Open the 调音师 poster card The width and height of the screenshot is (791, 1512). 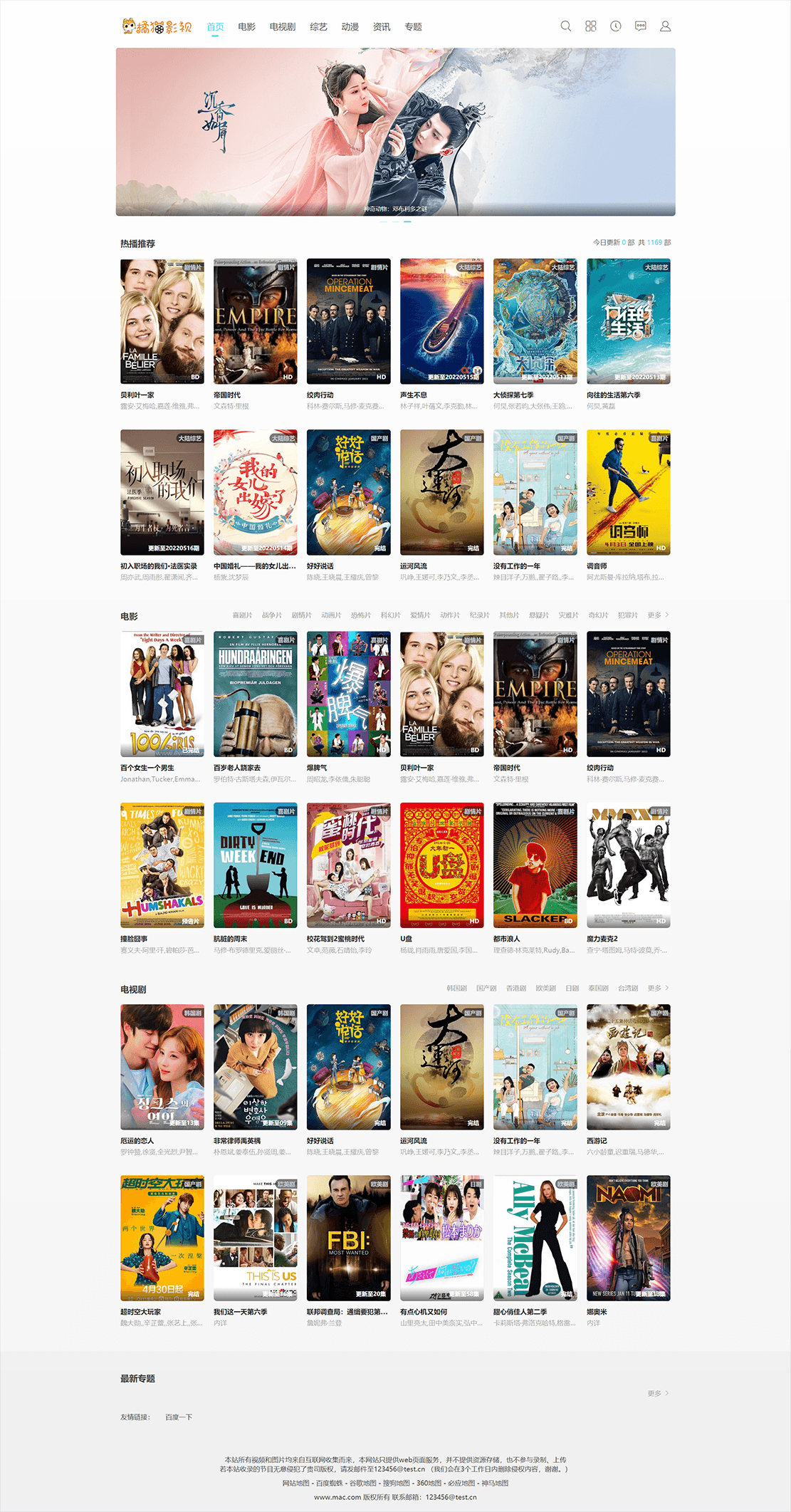628,492
